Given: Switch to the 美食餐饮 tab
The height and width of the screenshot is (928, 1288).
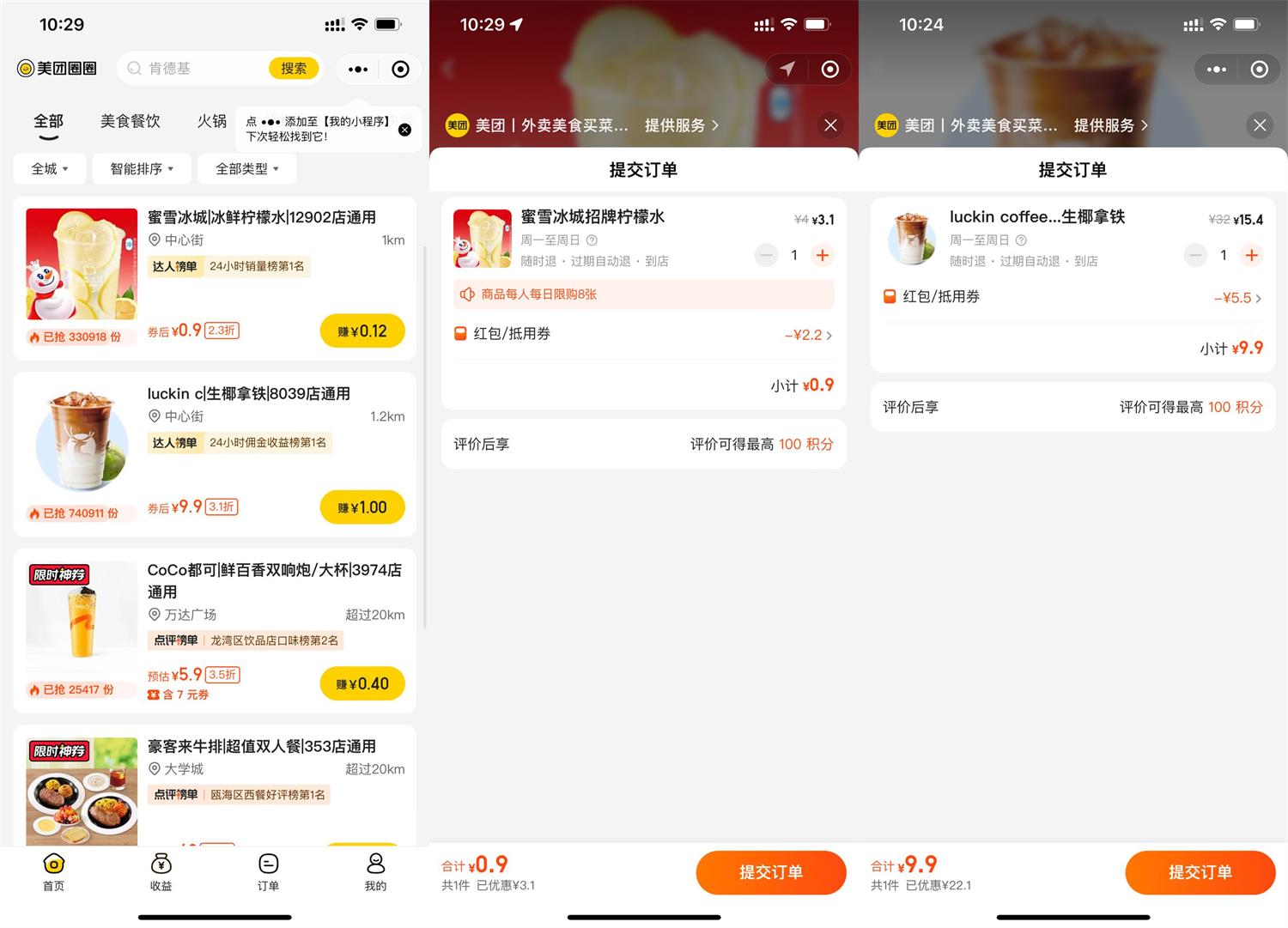Looking at the screenshot, I should [x=131, y=121].
